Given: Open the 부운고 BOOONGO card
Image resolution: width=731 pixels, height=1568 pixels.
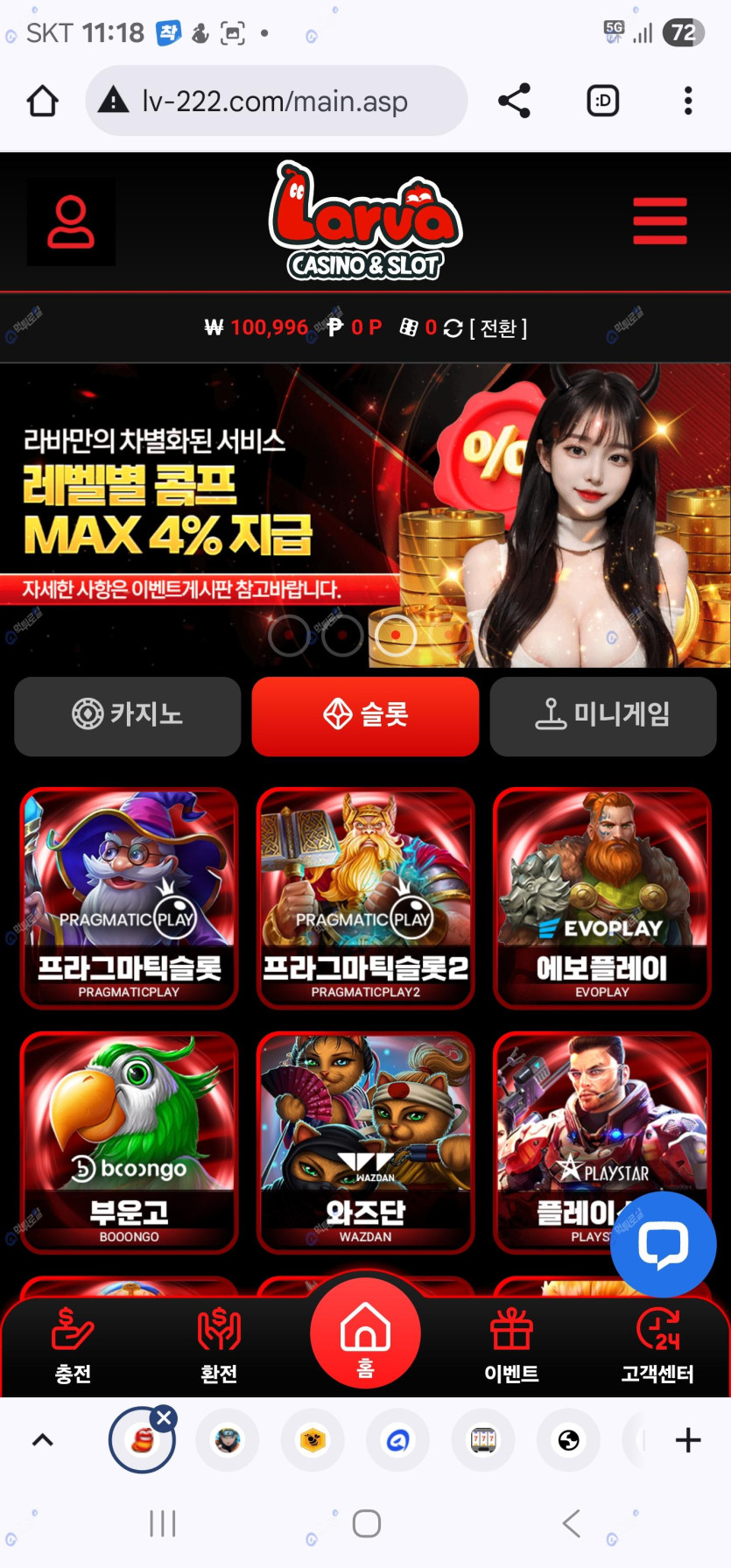Looking at the screenshot, I should [129, 1142].
